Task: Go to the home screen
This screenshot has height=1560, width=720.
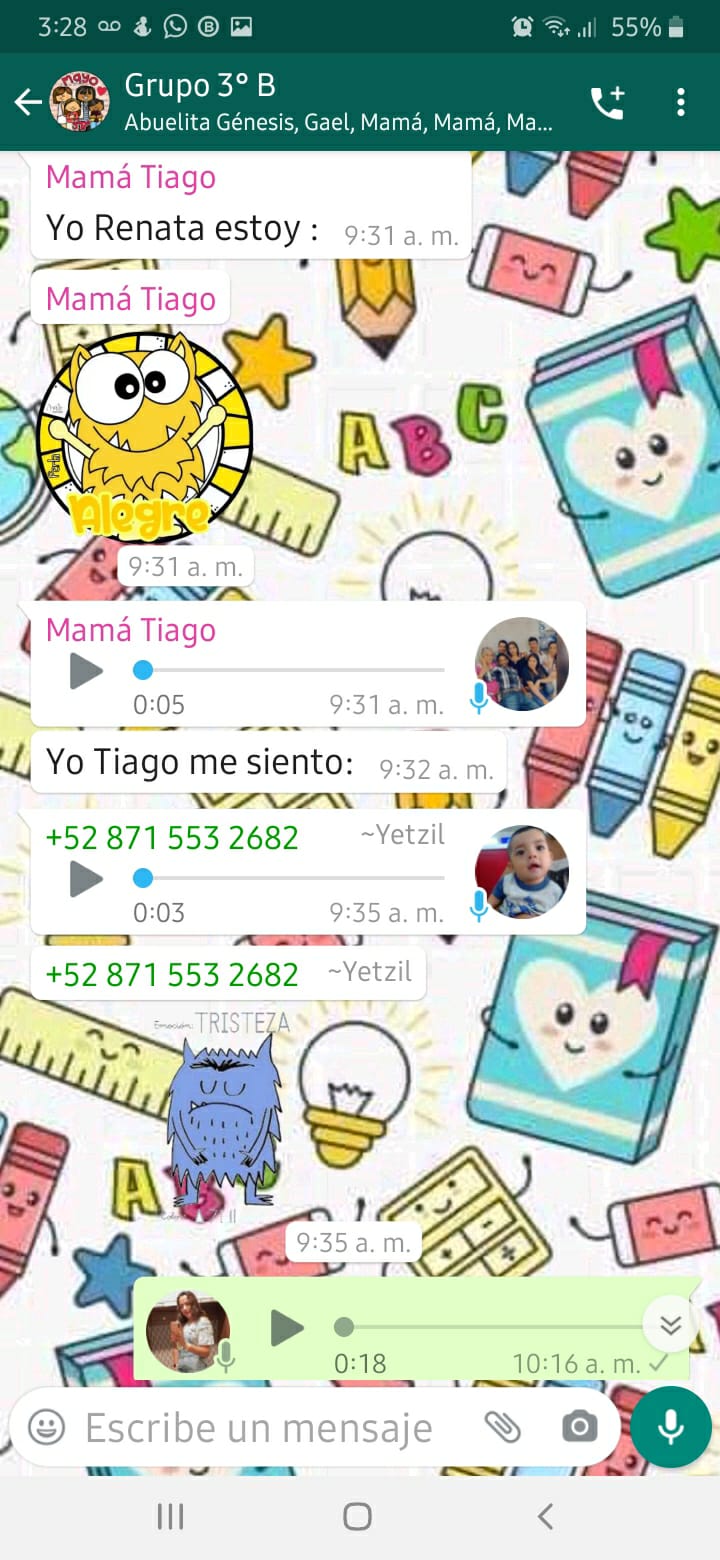Action: coord(358,1517)
